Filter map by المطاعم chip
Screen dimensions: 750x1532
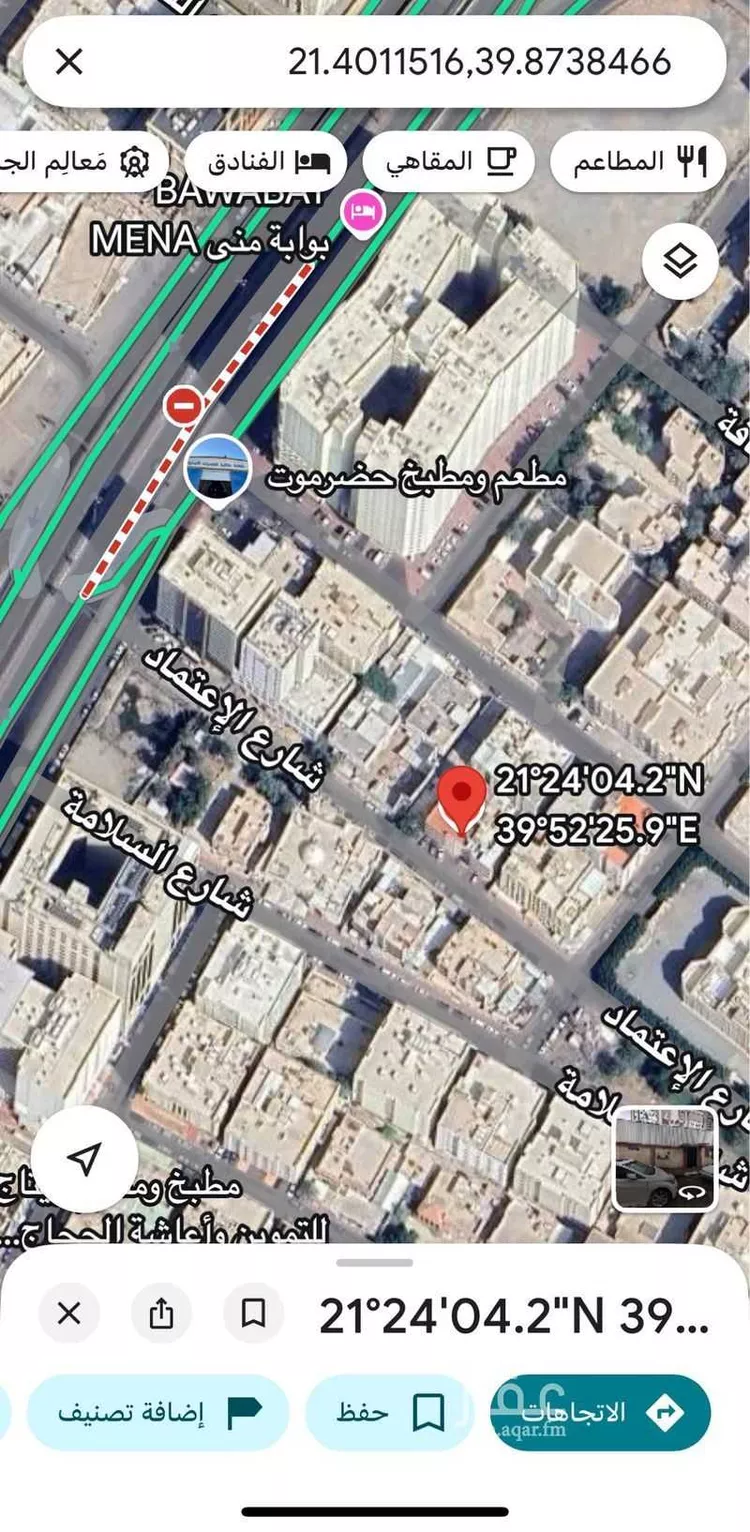[x=638, y=161]
